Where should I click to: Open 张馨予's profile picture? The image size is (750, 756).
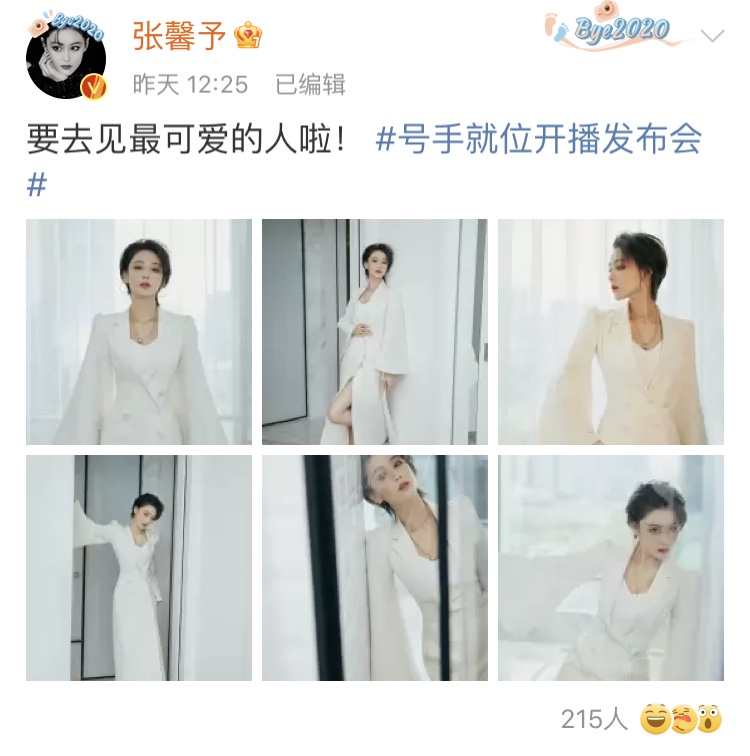pyautogui.click(x=65, y=58)
